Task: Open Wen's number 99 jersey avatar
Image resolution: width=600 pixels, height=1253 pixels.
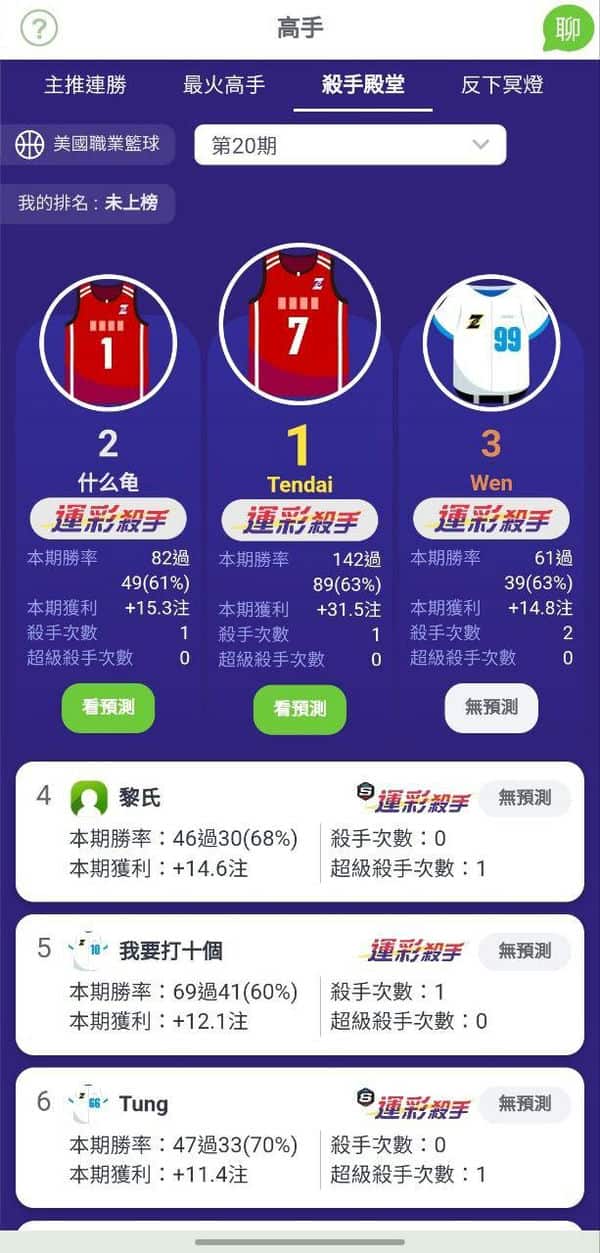Action: 491,343
